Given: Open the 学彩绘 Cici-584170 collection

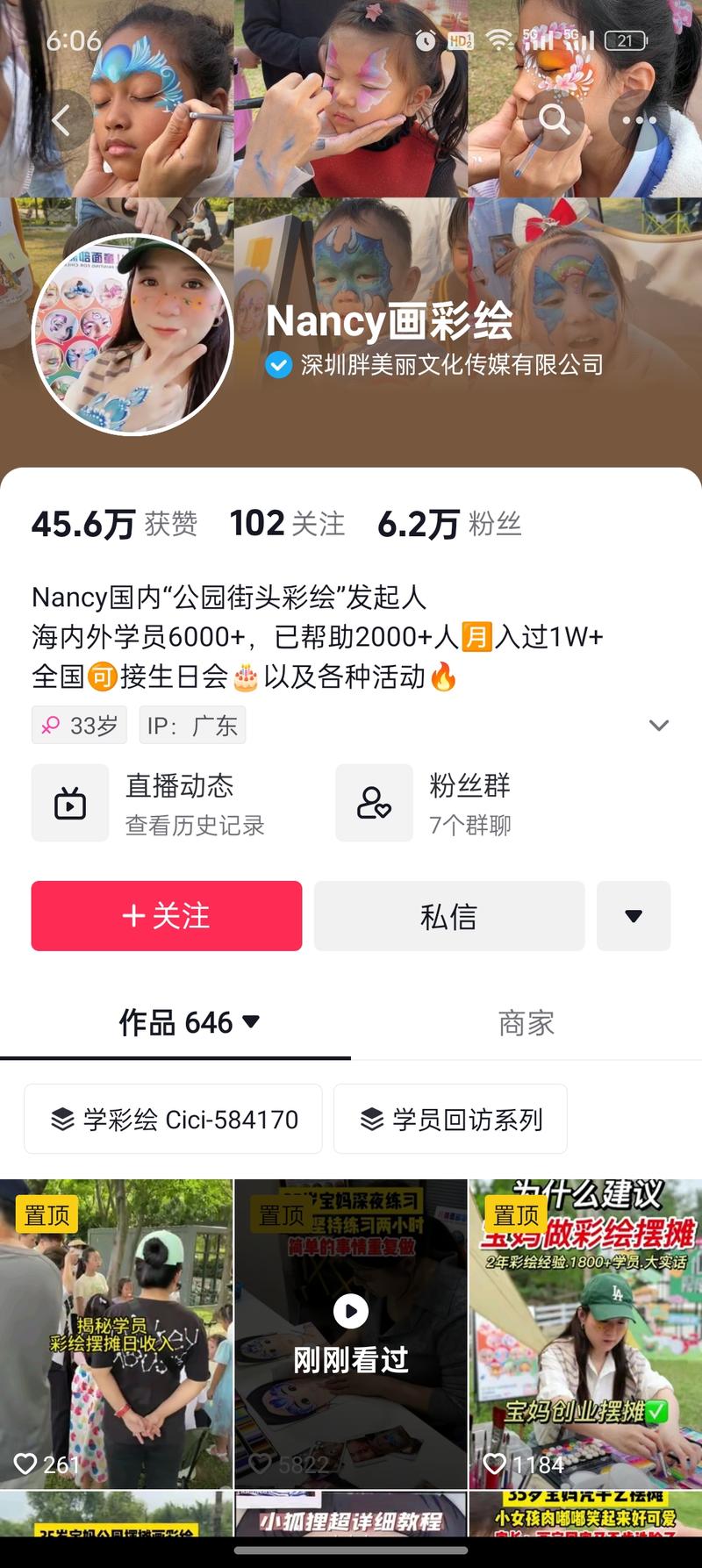Looking at the screenshot, I should pyautogui.click(x=173, y=1119).
